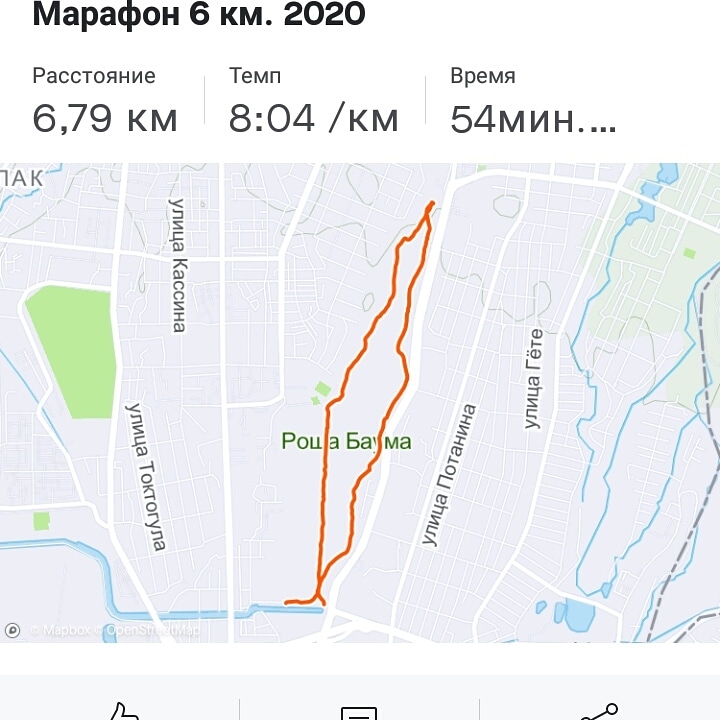Open comments on this activity
720x720 pixels.
coord(359,712)
